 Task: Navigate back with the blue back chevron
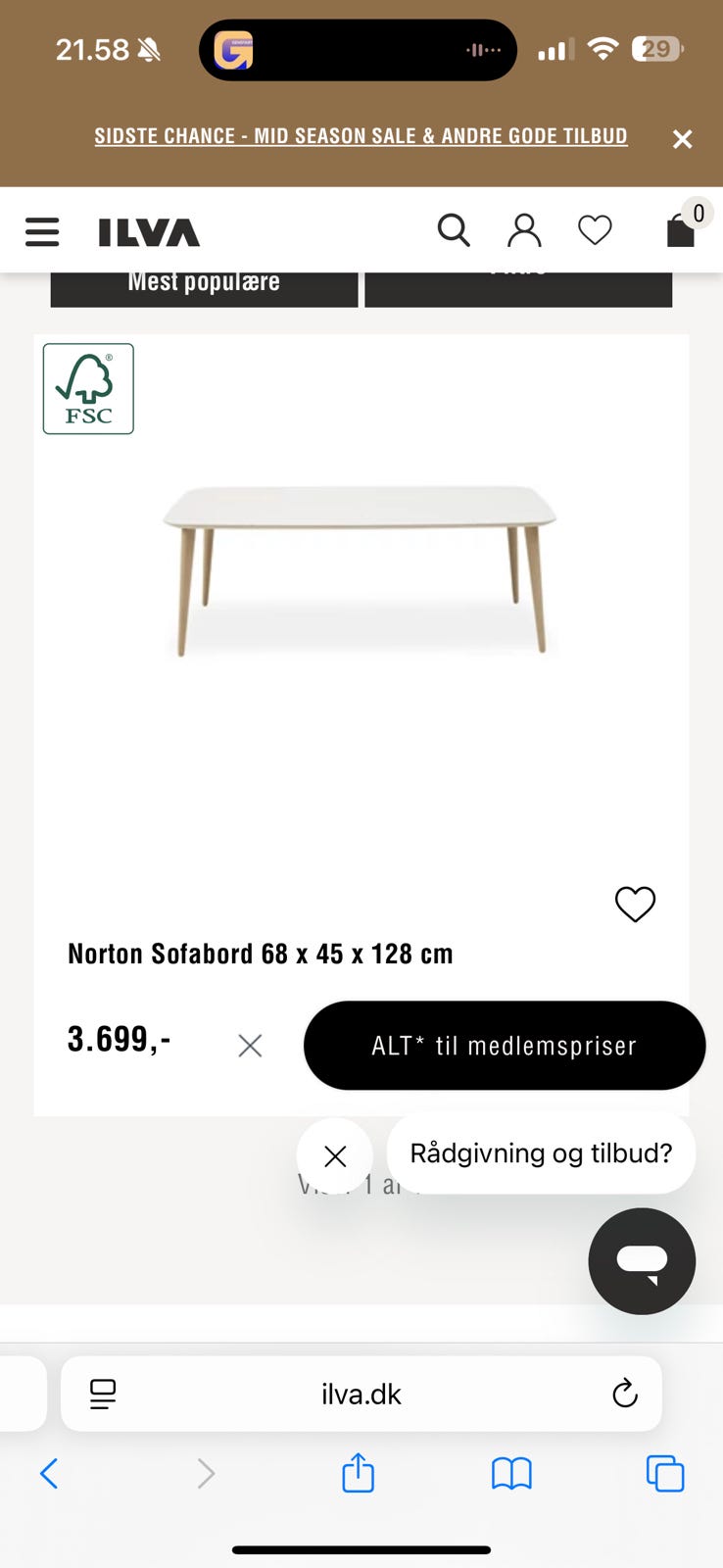[50, 1473]
